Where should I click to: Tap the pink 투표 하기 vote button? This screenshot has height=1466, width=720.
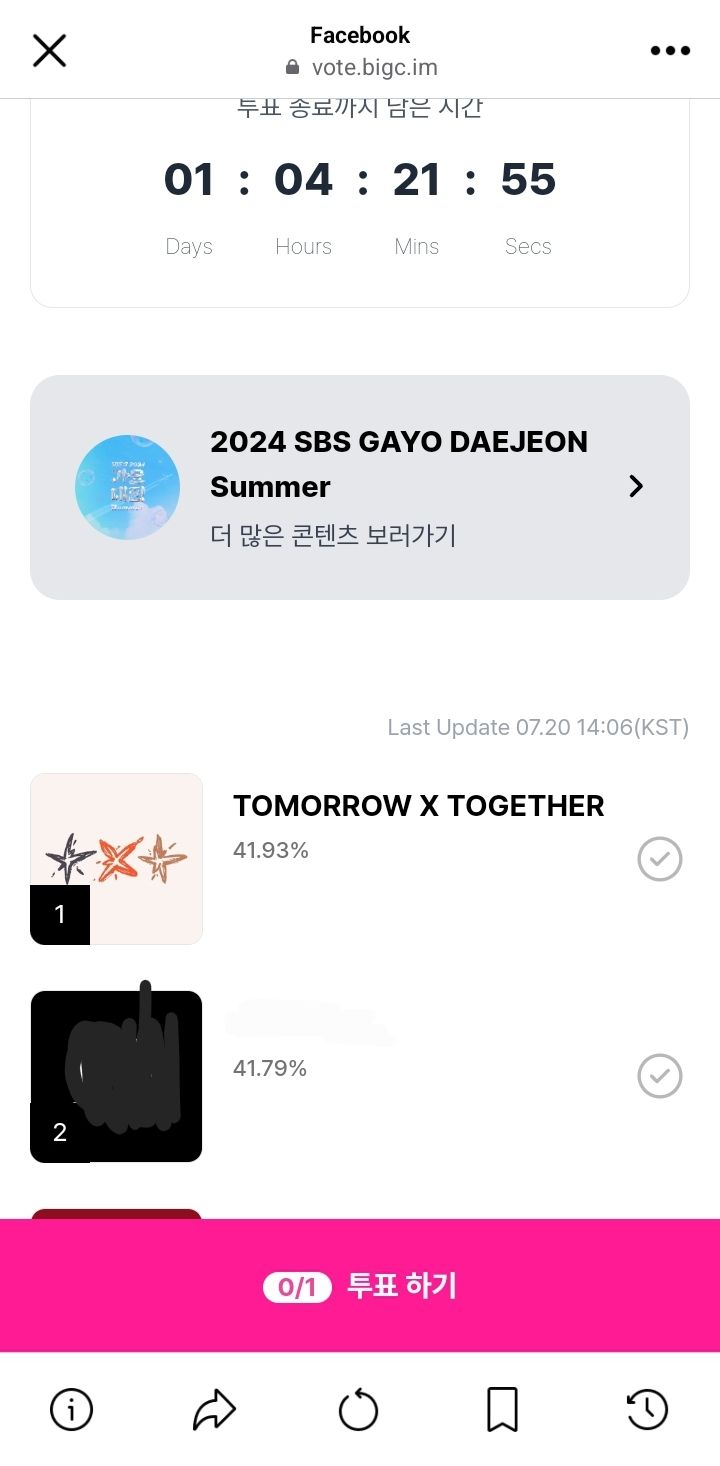pos(360,1286)
